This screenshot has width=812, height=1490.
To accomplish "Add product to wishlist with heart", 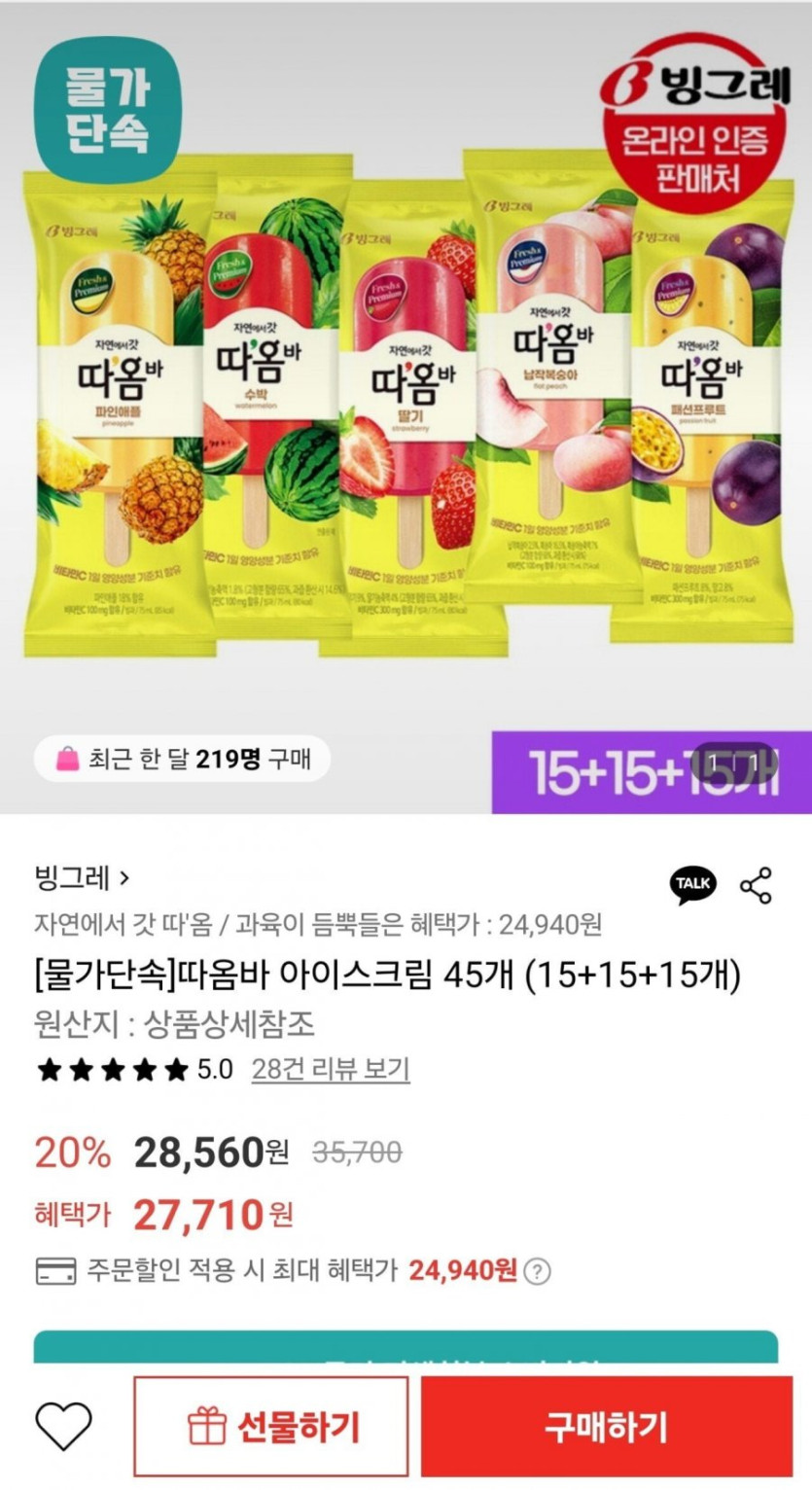I will [x=63, y=1427].
